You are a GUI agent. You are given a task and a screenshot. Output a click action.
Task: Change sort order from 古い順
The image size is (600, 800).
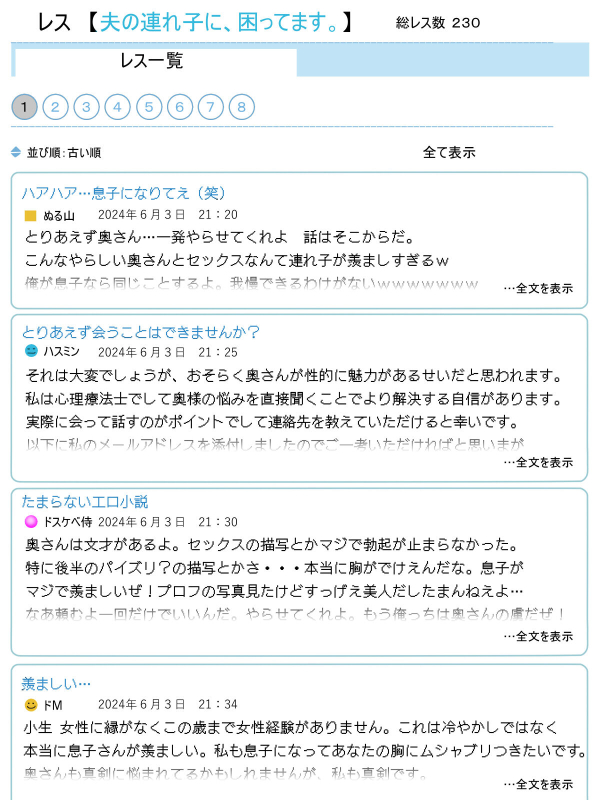coord(56,153)
